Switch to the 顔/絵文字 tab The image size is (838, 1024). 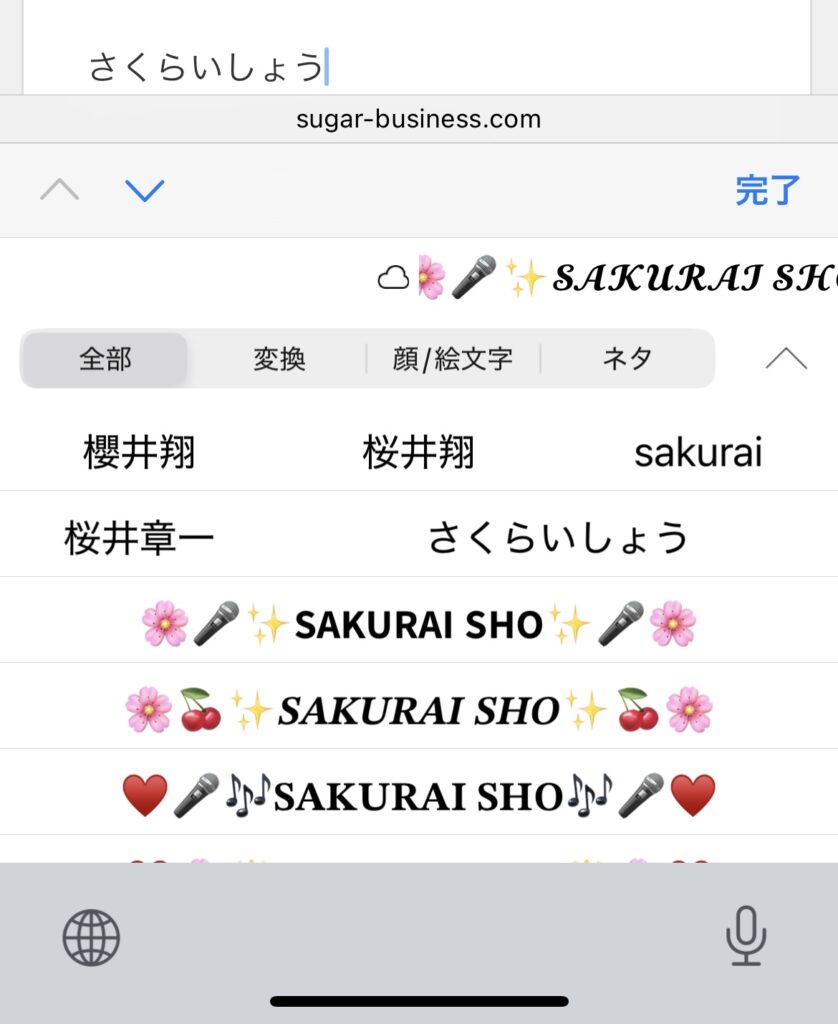[453, 359]
